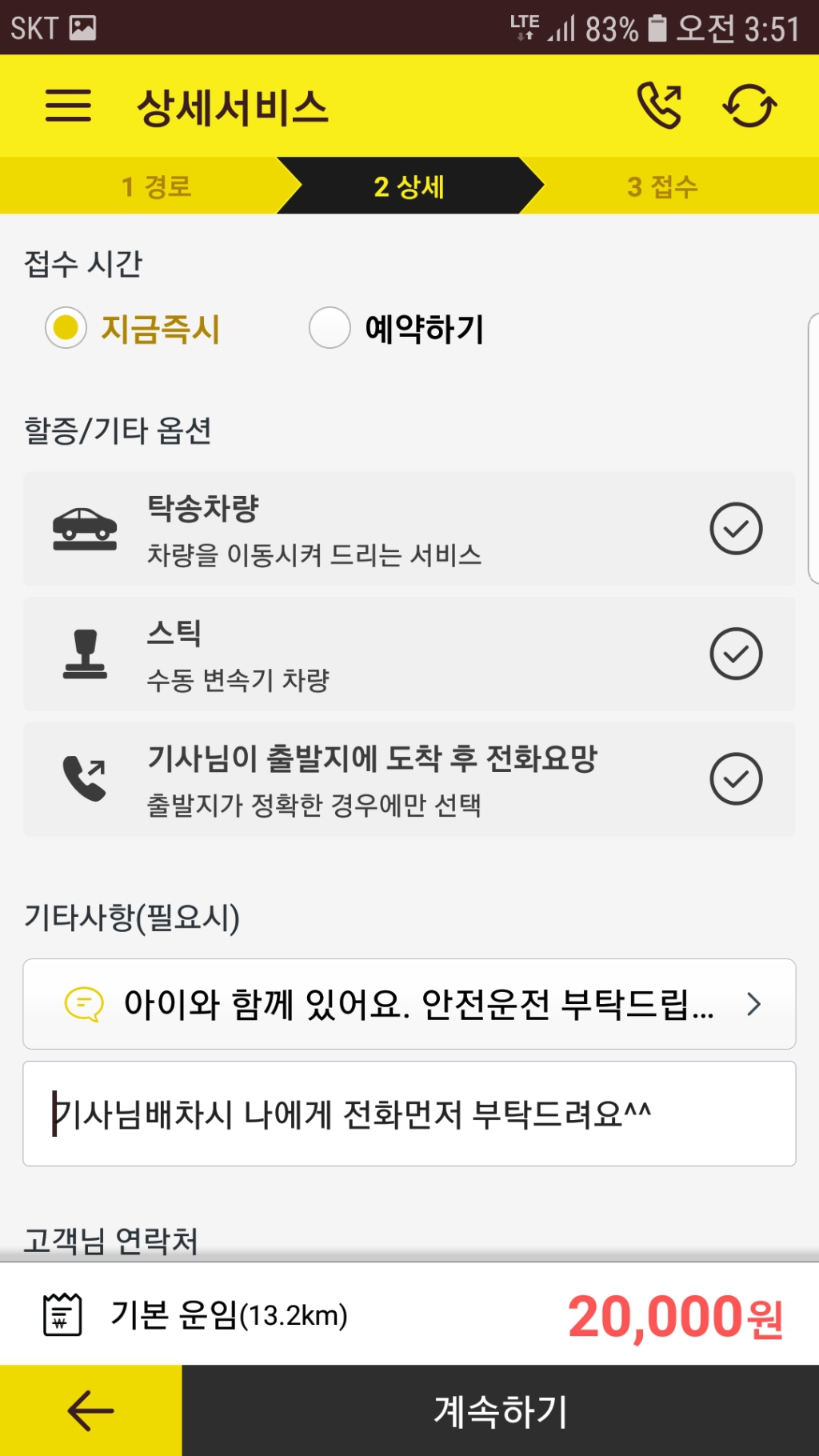Tap the phone call icon in header

click(660, 106)
